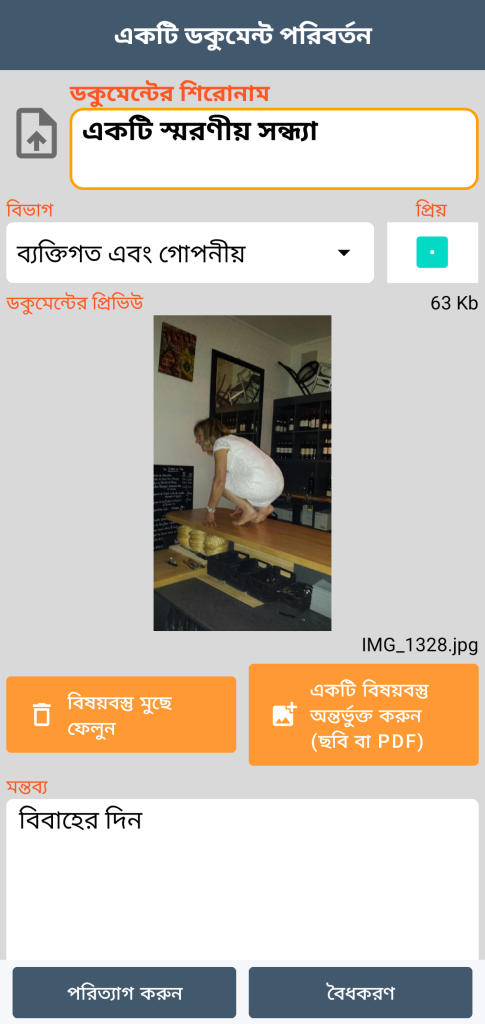Open the বিভাগ category dropdown
485x1024 pixels.
[x=190, y=253]
